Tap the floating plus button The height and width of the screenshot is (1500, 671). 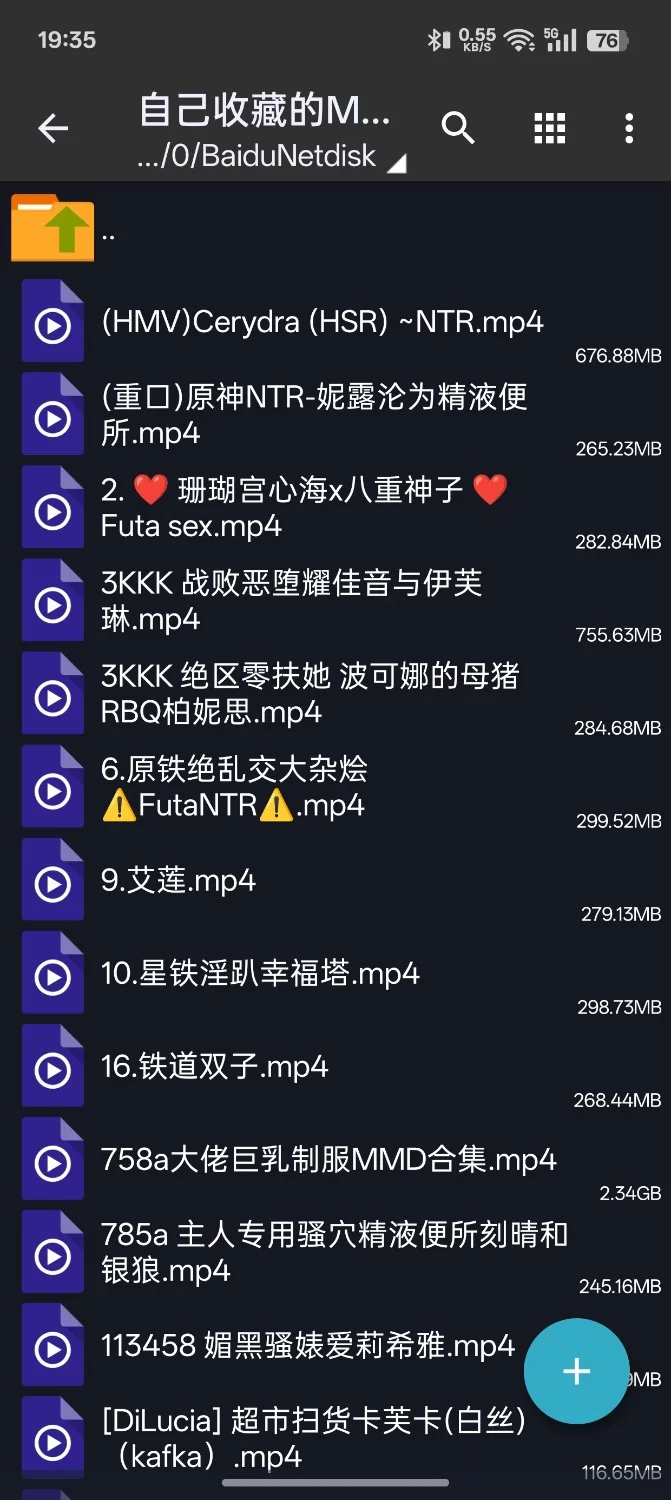point(576,1371)
